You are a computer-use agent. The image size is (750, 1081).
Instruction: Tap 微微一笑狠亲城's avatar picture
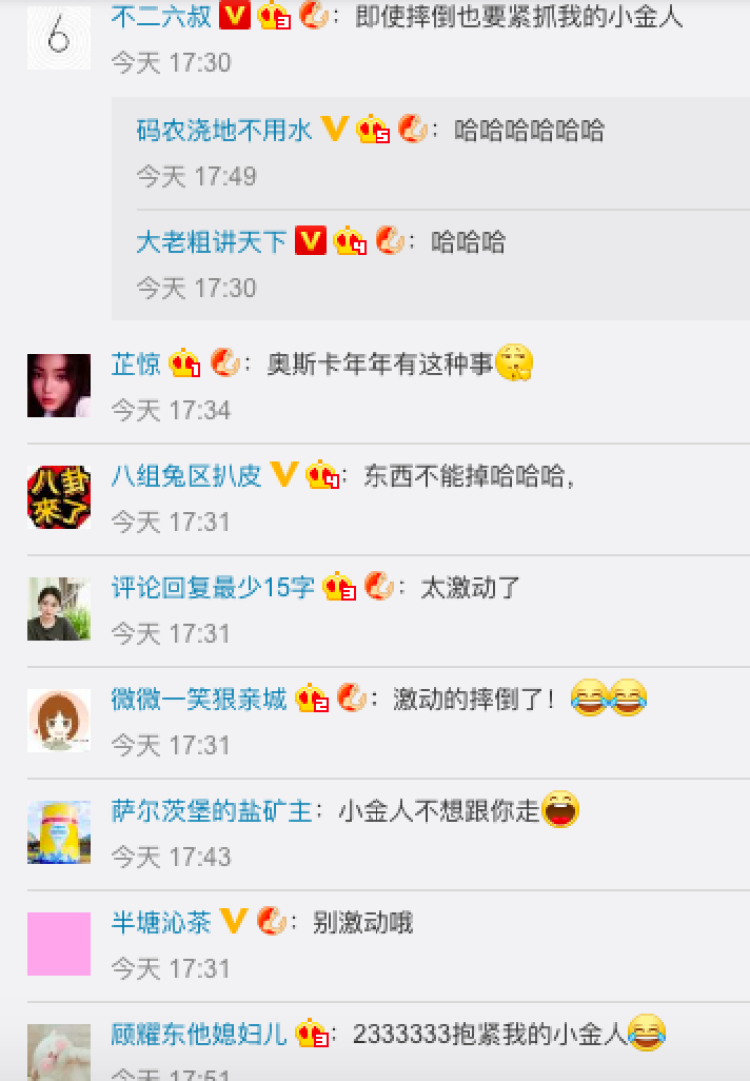[x=59, y=720]
